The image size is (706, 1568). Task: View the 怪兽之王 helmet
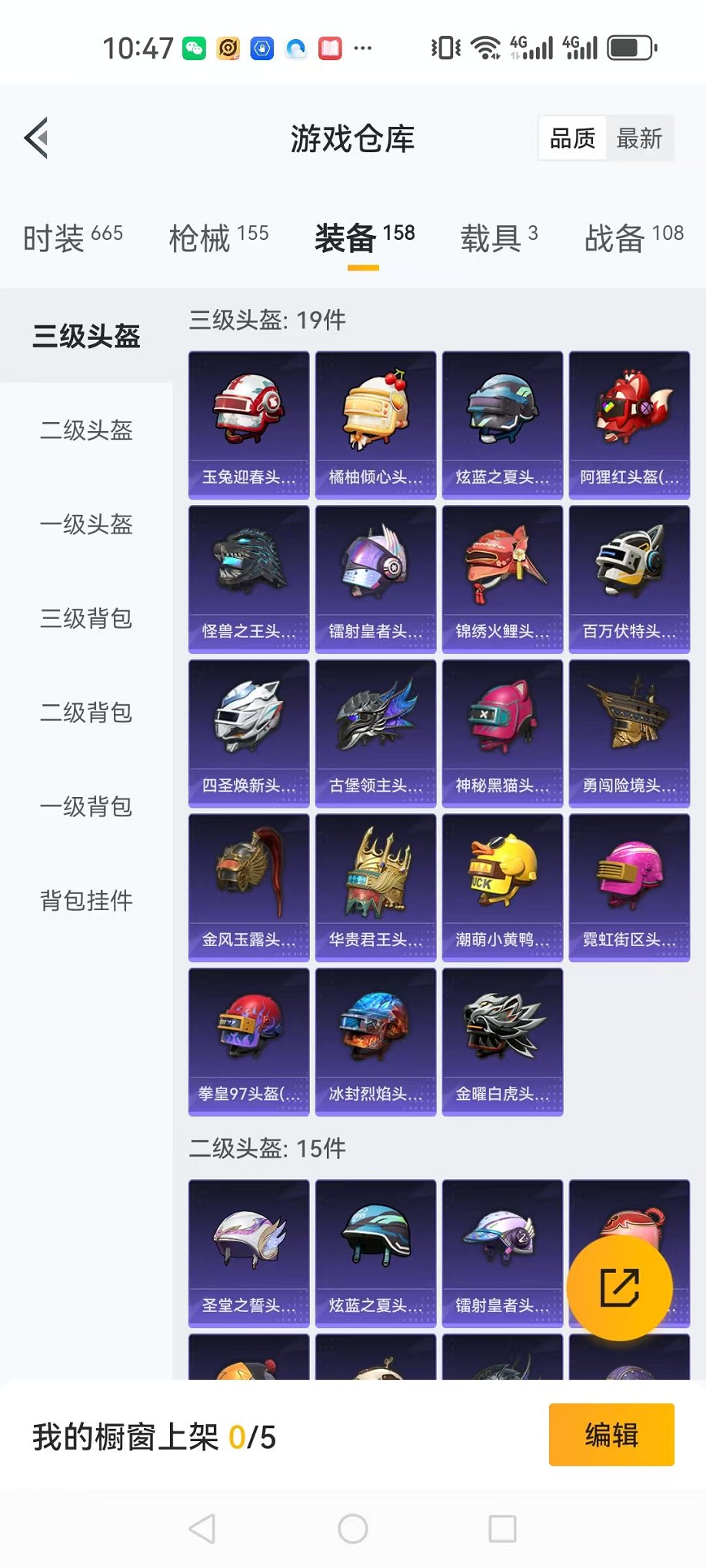click(x=249, y=580)
